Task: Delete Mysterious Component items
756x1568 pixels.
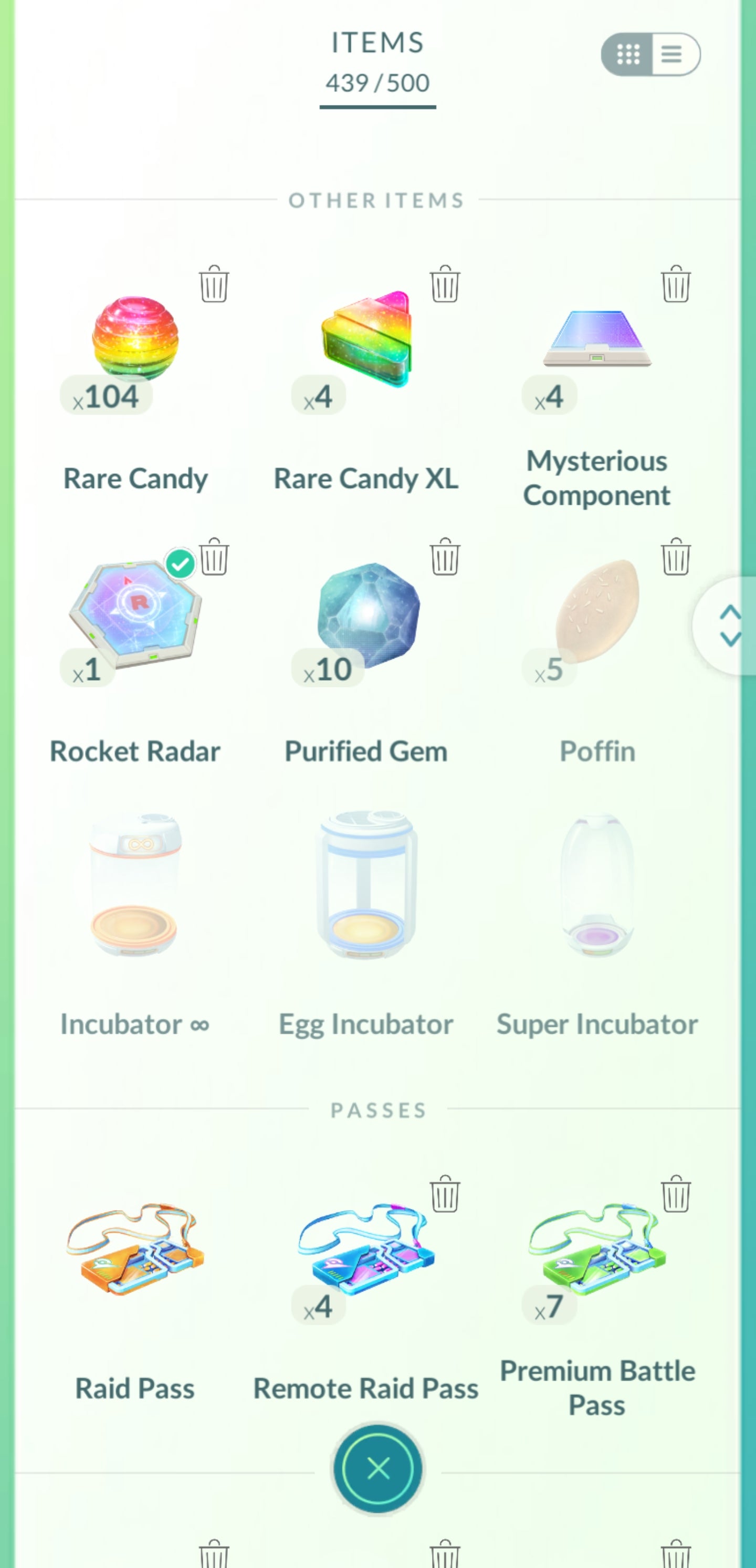Action: [676, 284]
